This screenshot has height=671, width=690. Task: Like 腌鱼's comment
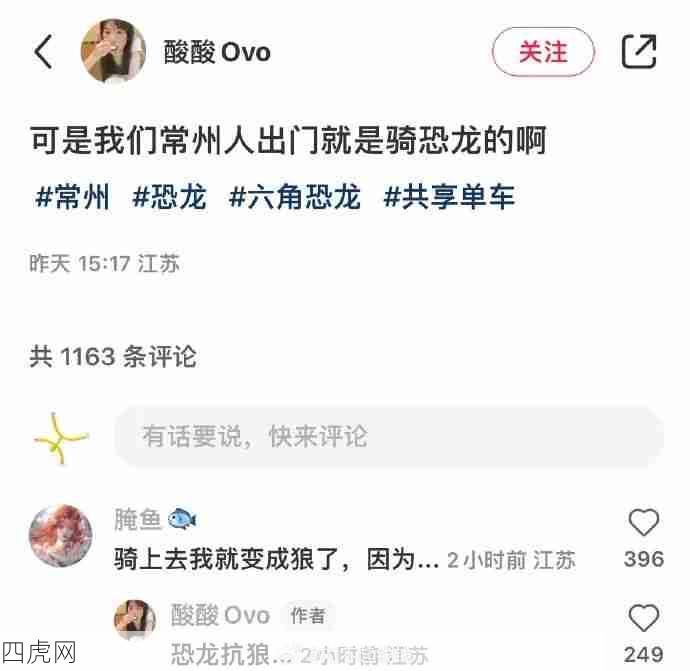point(643,523)
